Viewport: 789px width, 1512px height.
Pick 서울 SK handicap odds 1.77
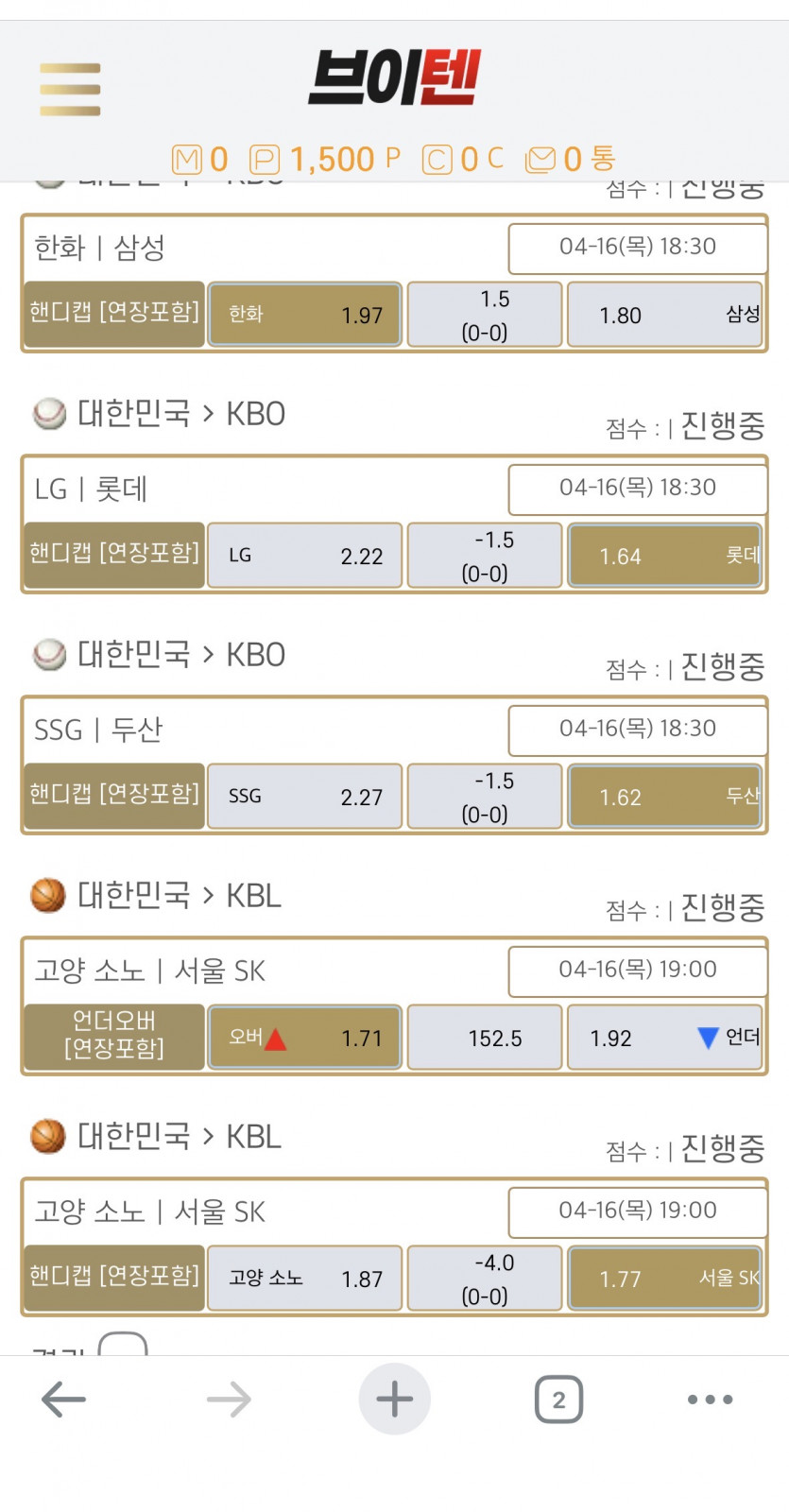pyautogui.click(x=664, y=1279)
